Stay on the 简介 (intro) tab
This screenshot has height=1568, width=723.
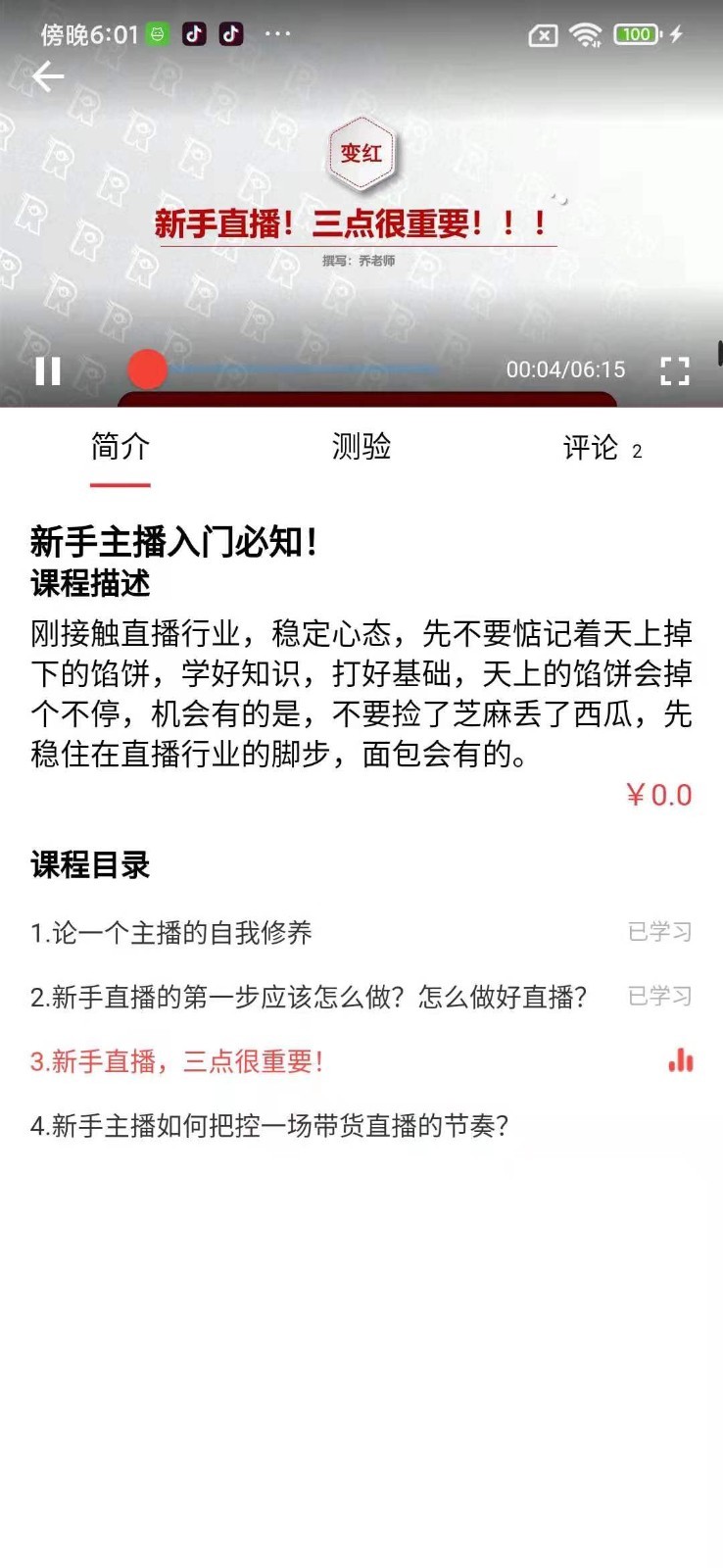pos(120,447)
